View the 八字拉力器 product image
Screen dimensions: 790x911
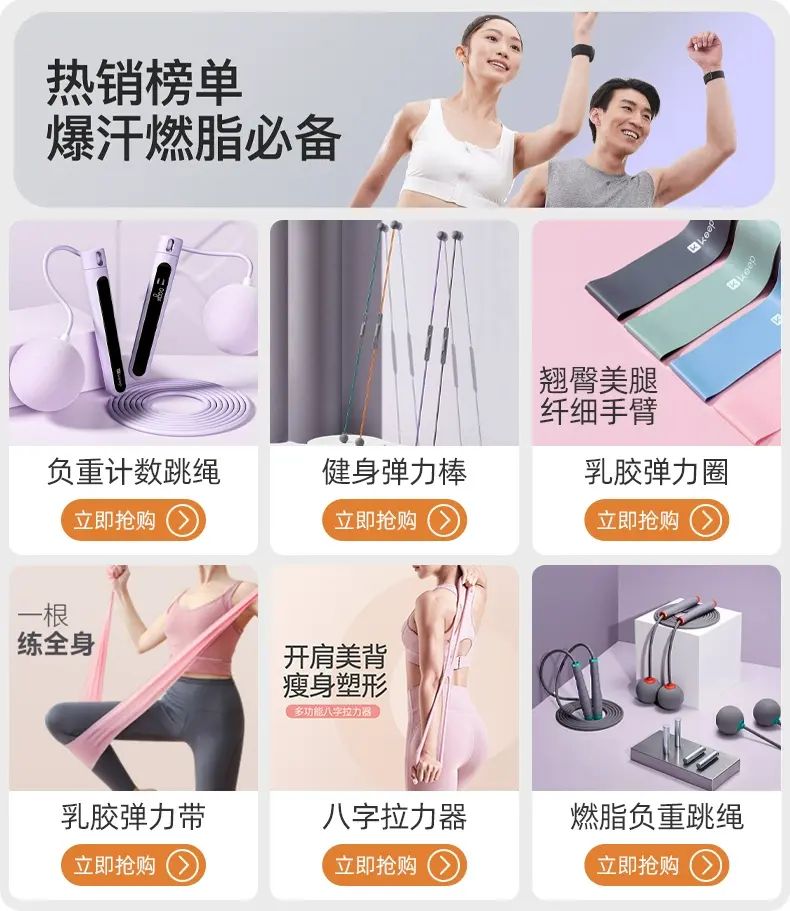coord(394,678)
